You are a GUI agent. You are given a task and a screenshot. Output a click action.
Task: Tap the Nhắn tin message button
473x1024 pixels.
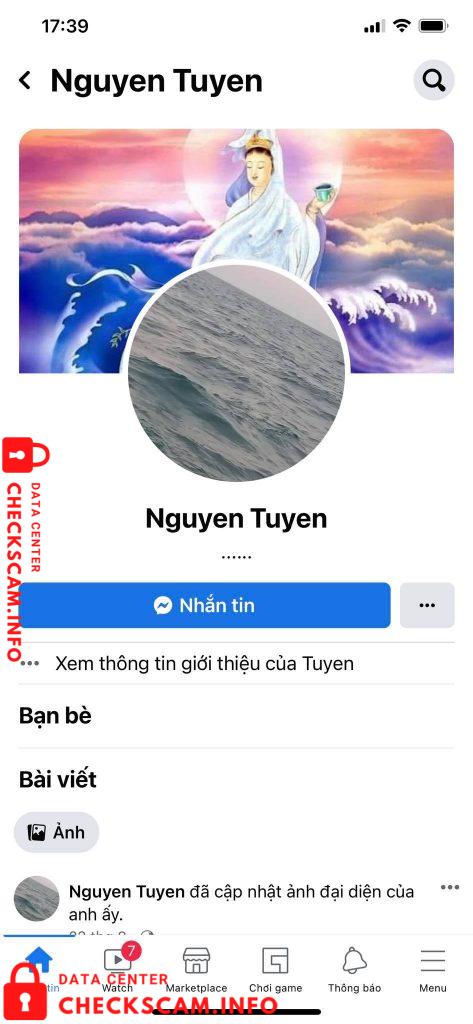pyautogui.click(x=204, y=605)
